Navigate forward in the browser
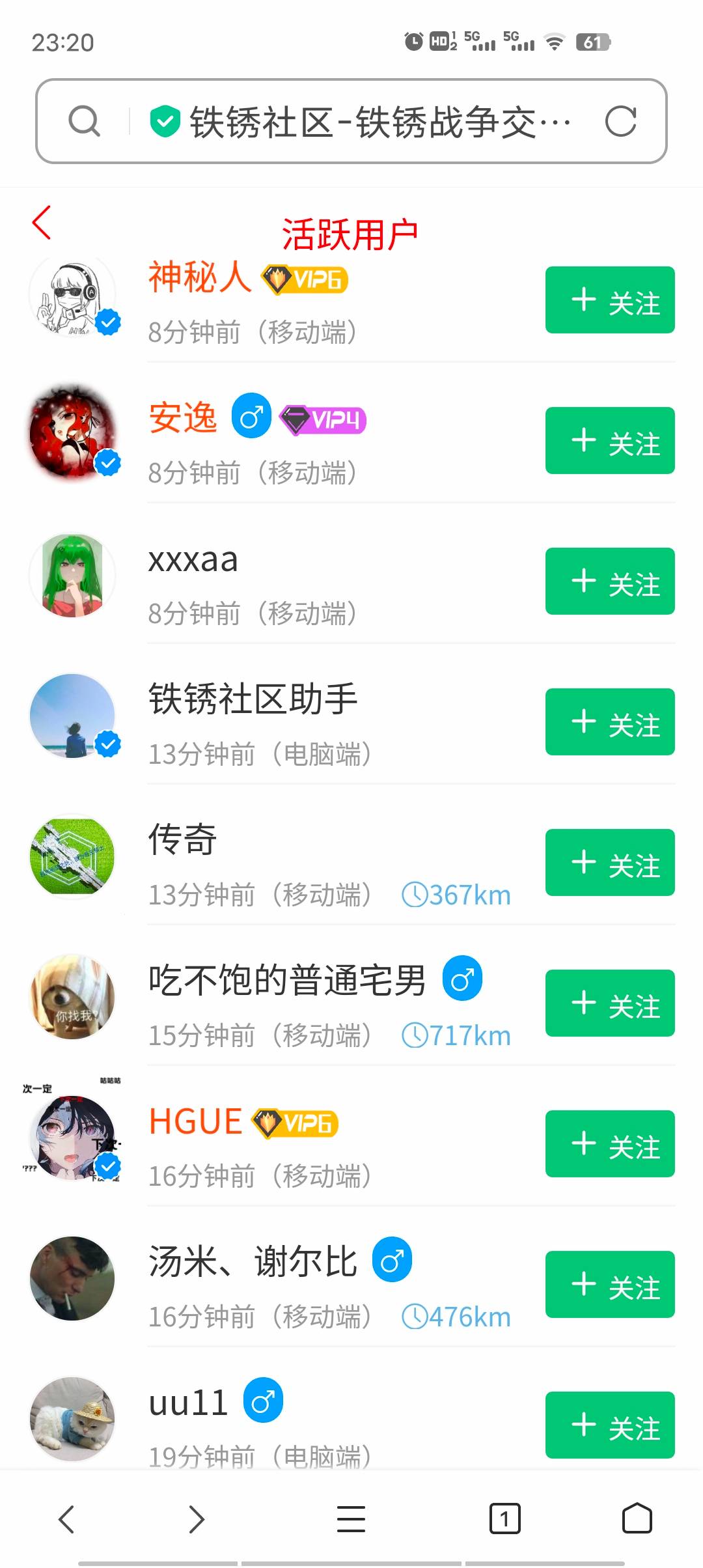The height and width of the screenshot is (1568, 703). coord(196,1519)
